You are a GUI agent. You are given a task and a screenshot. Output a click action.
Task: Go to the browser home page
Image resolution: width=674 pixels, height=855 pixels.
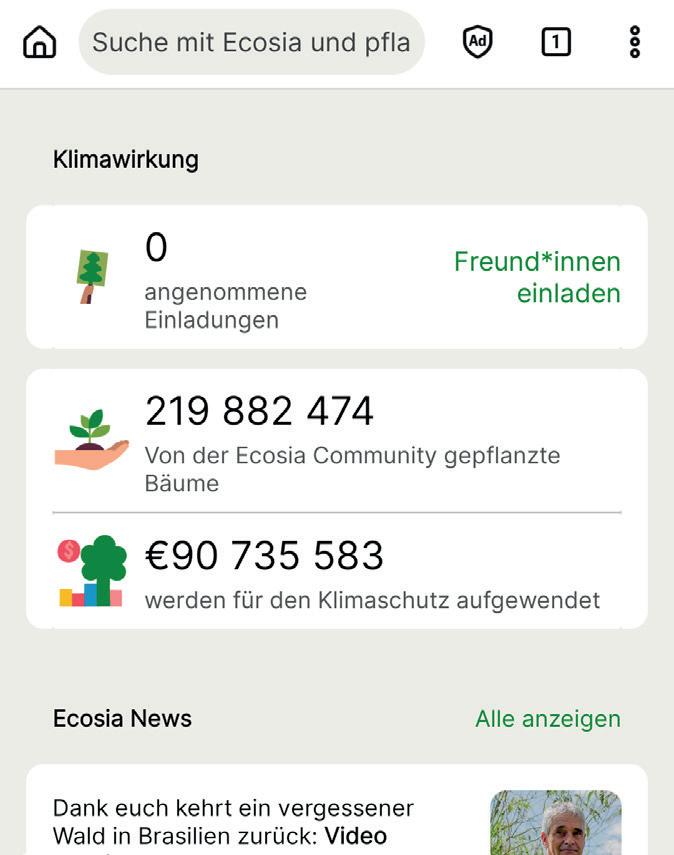tap(40, 42)
